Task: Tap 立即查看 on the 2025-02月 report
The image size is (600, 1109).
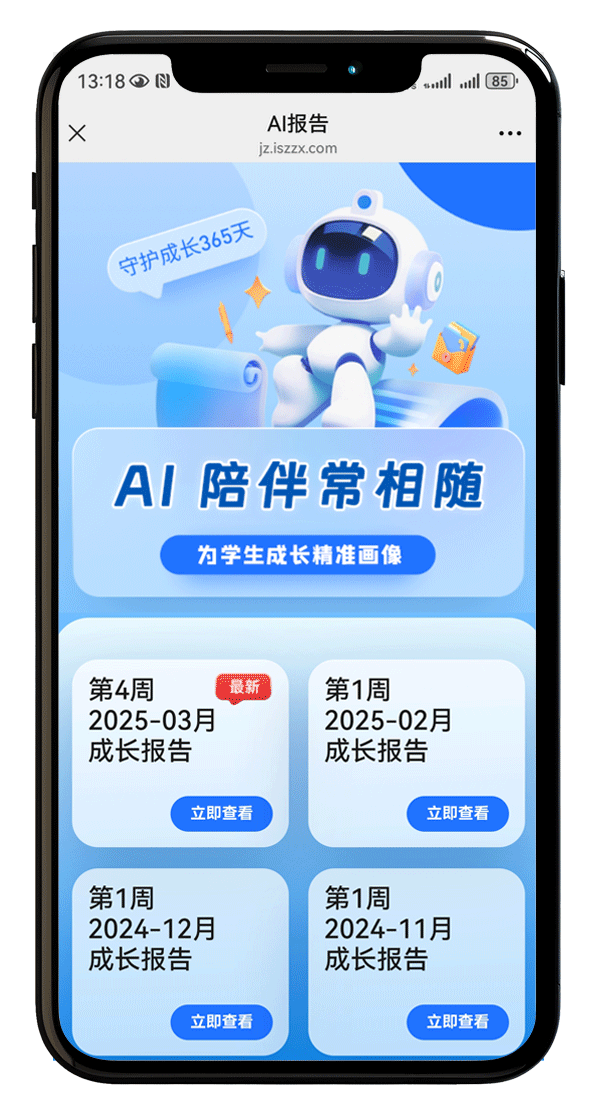Action: pos(457,813)
